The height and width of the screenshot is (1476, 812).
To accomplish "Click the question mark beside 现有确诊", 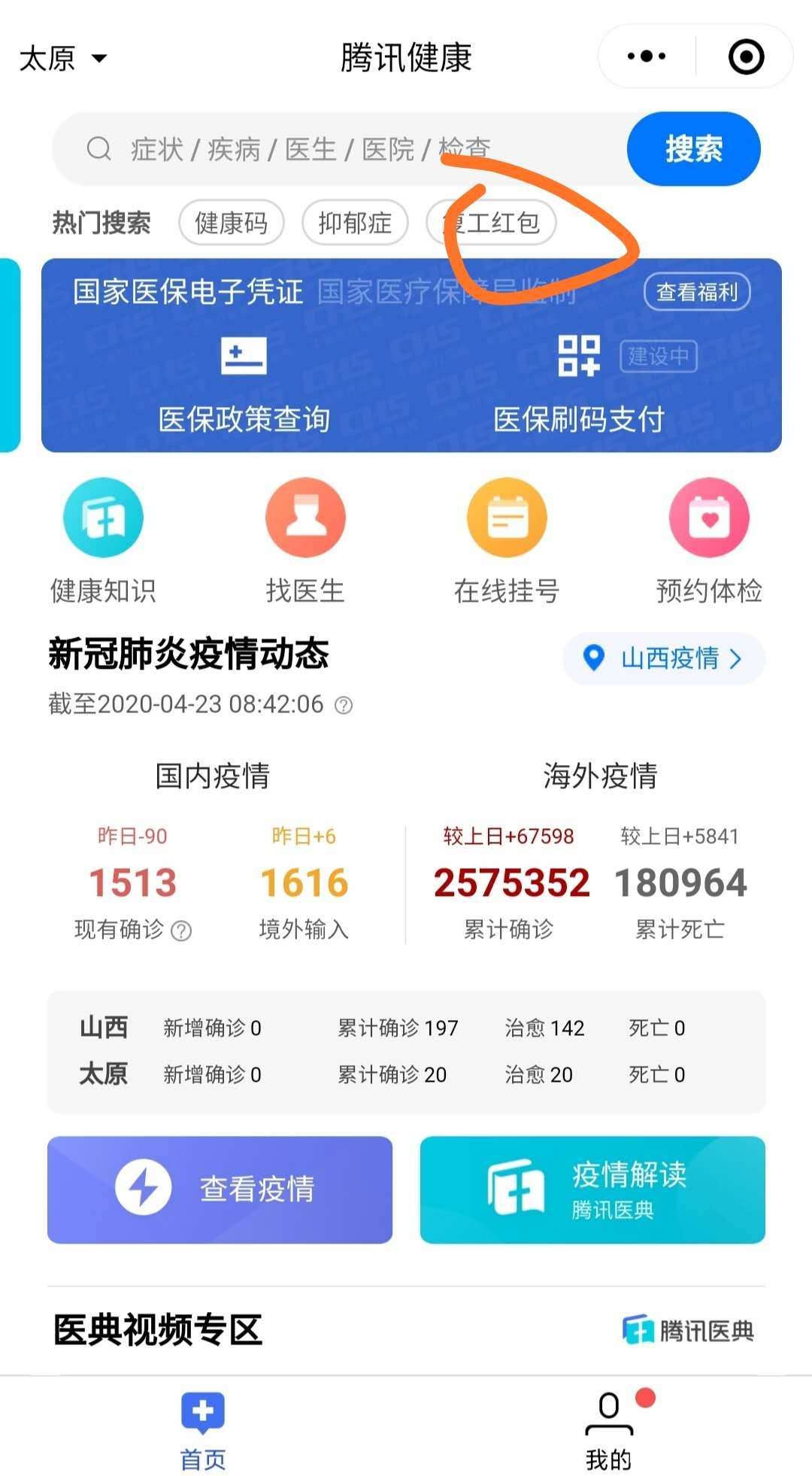I will coord(180,931).
